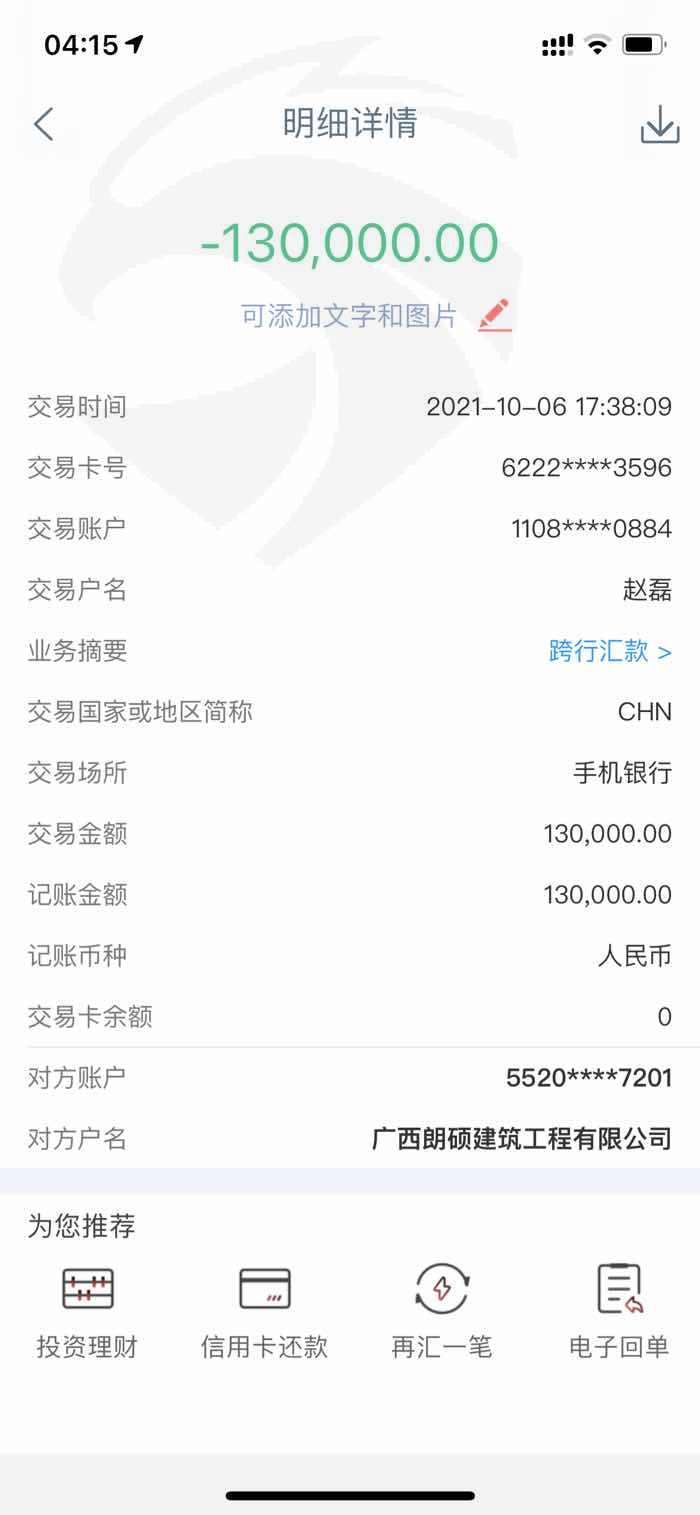Add a note via 可添加文字和图片

[375, 316]
